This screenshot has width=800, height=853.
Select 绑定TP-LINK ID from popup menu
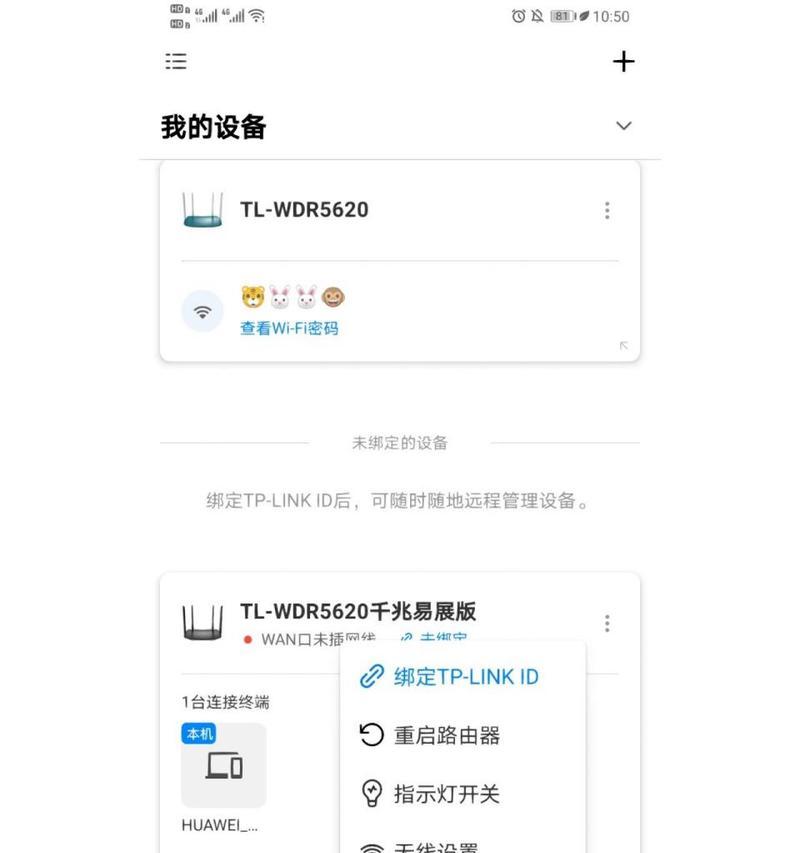[465, 677]
